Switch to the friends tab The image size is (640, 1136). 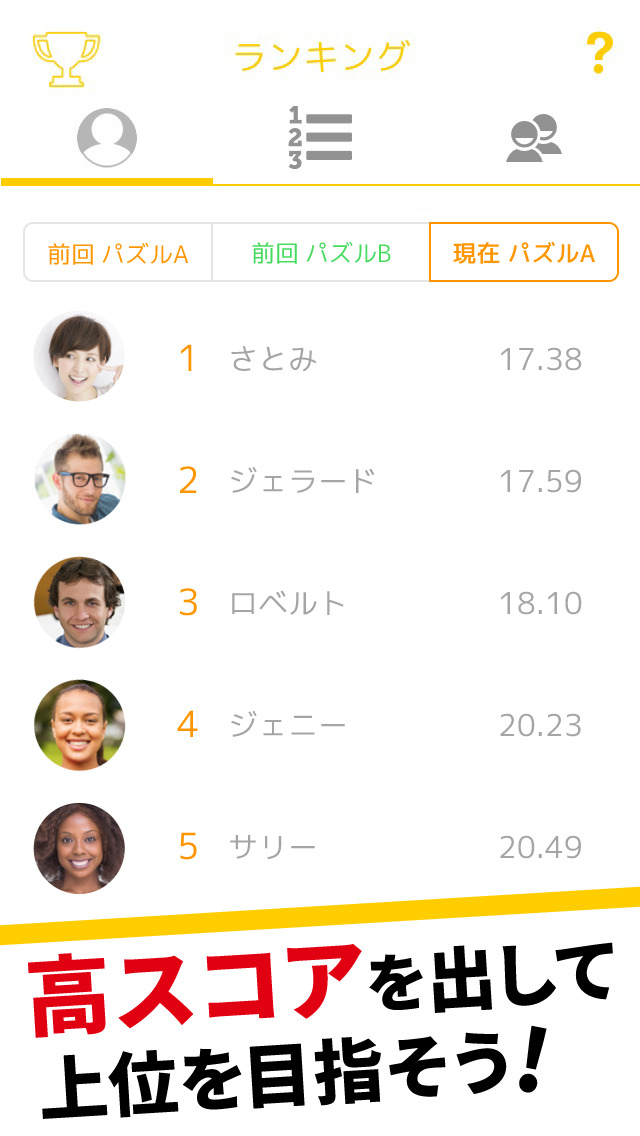tap(533, 138)
